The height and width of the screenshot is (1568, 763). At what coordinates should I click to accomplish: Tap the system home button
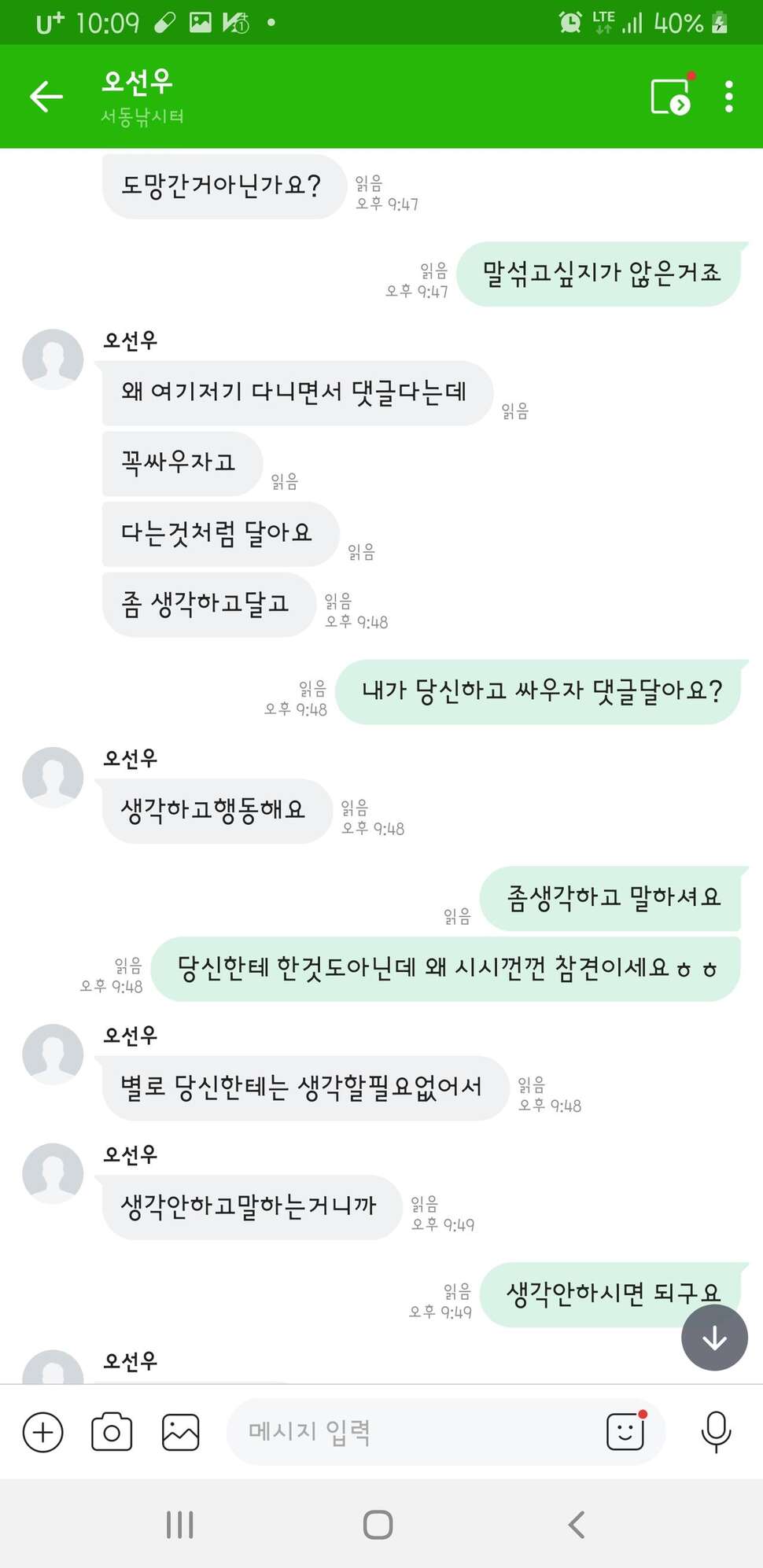tap(378, 1525)
